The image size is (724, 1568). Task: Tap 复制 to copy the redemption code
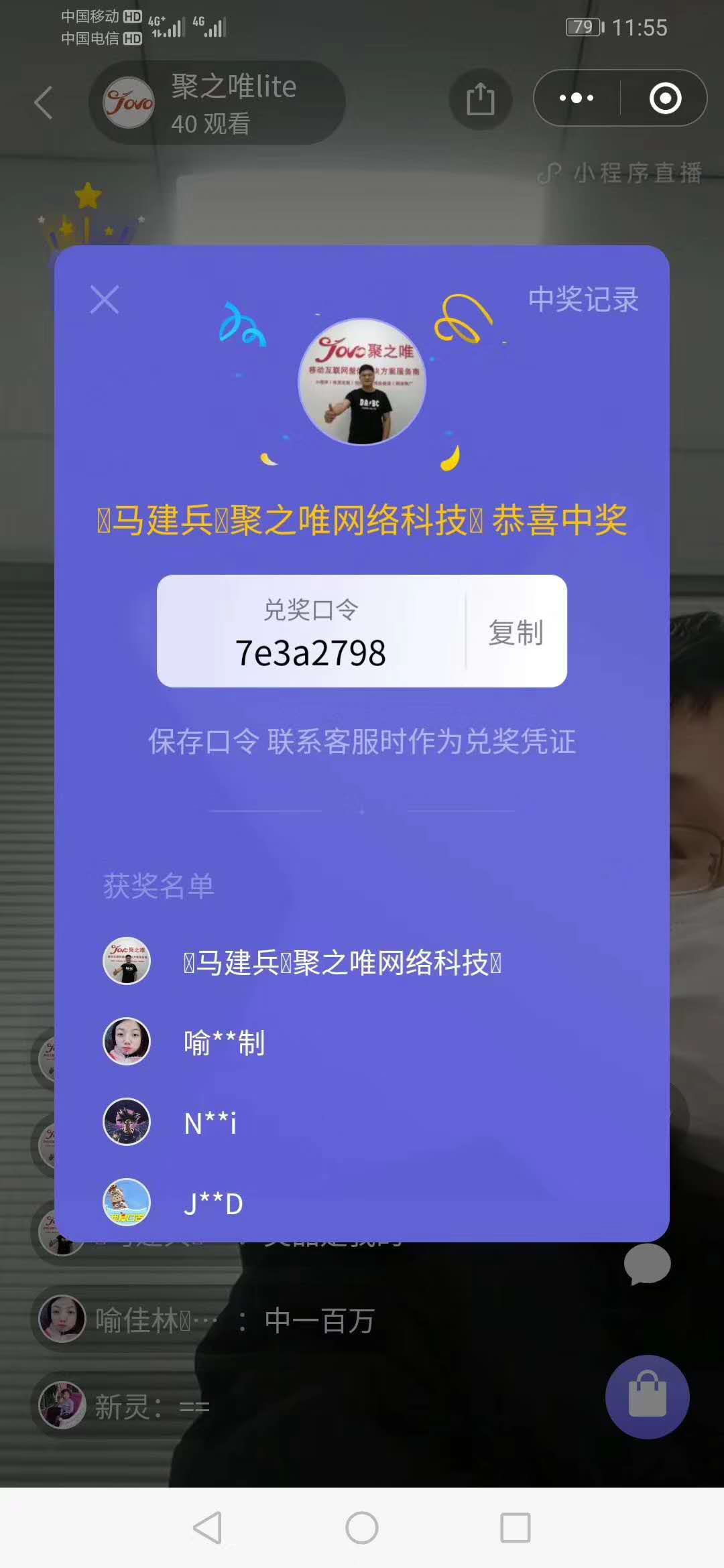point(516,633)
